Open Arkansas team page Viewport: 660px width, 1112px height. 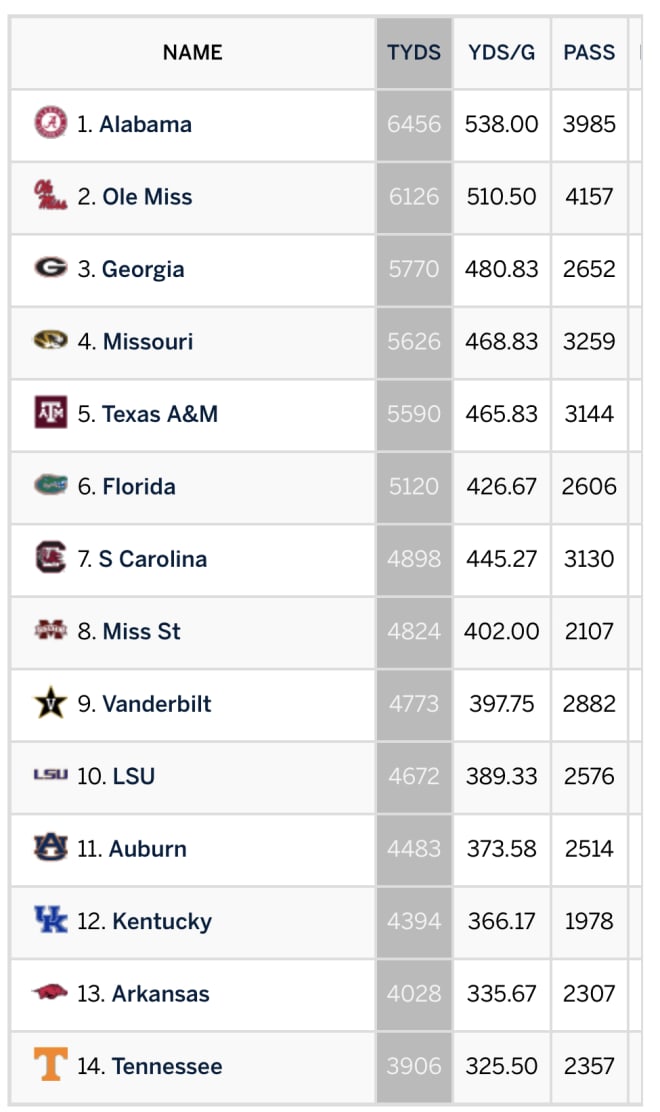161,994
